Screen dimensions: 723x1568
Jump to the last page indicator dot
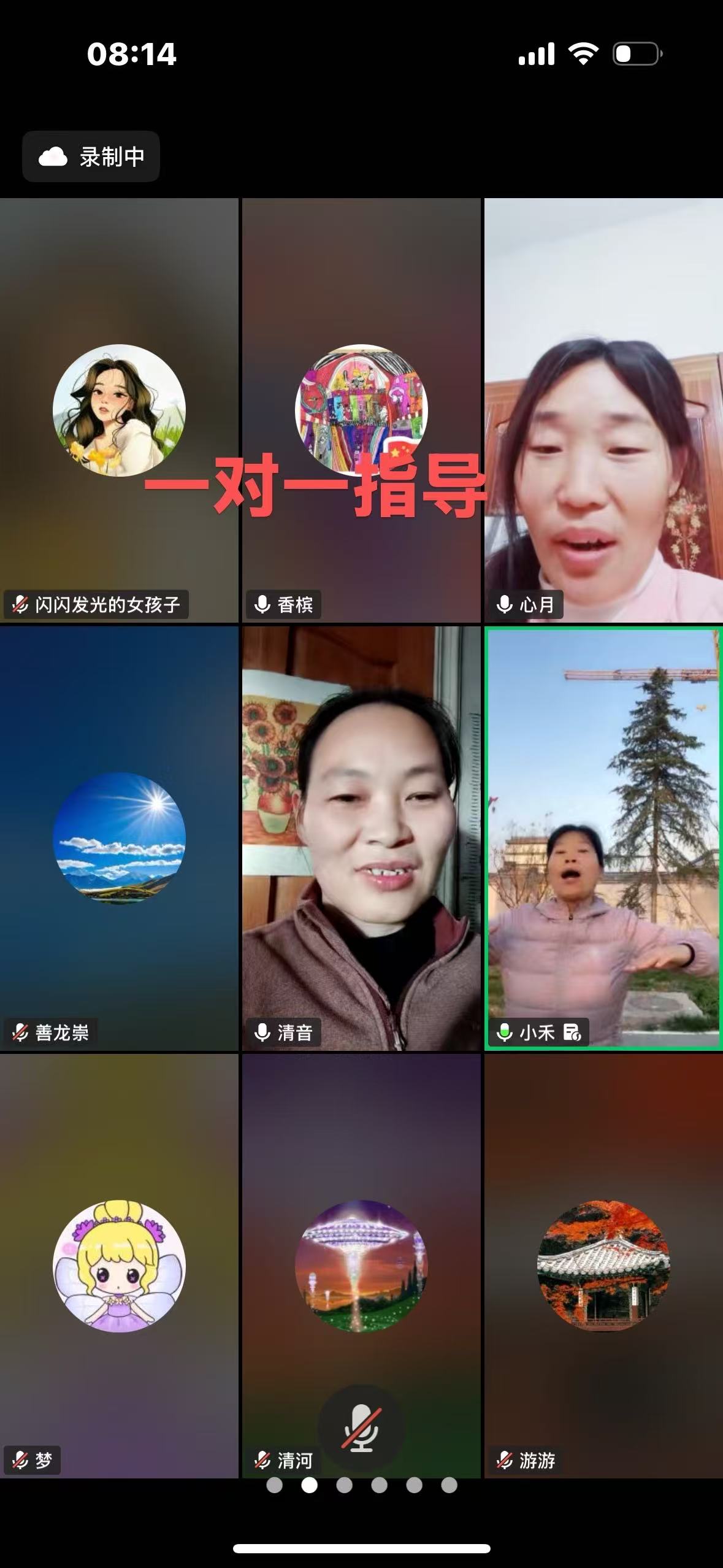(449, 1485)
